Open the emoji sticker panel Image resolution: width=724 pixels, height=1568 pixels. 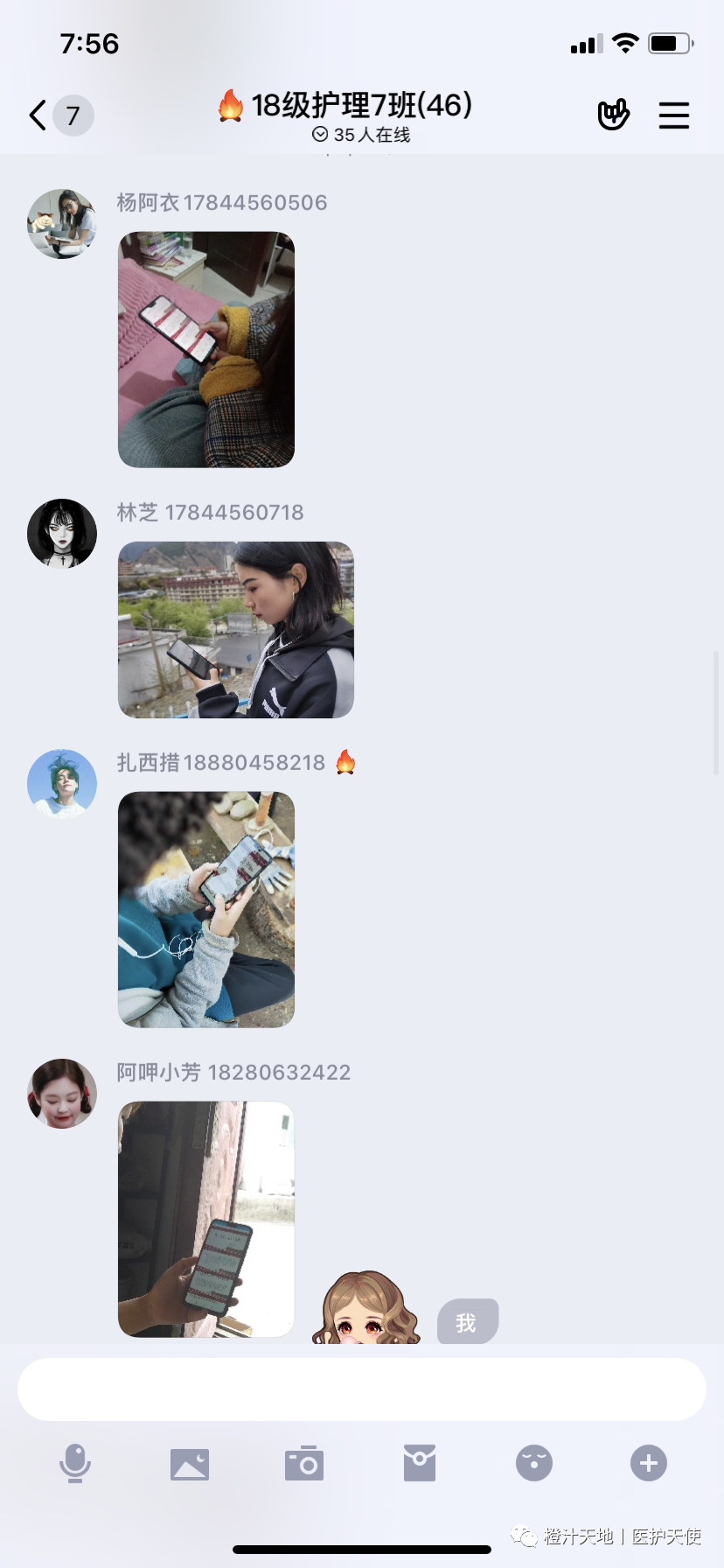coord(534,1463)
